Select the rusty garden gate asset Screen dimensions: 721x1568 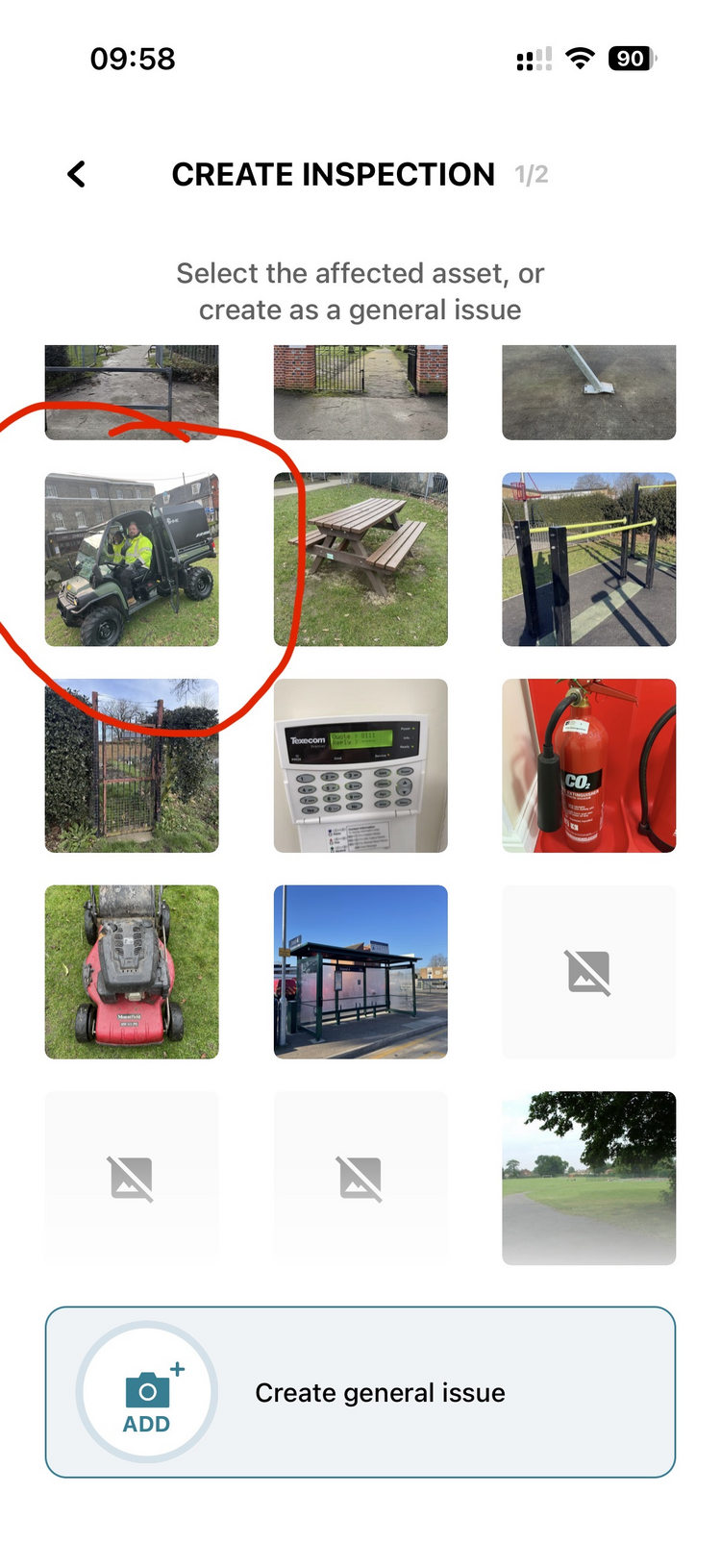[x=131, y=765]
